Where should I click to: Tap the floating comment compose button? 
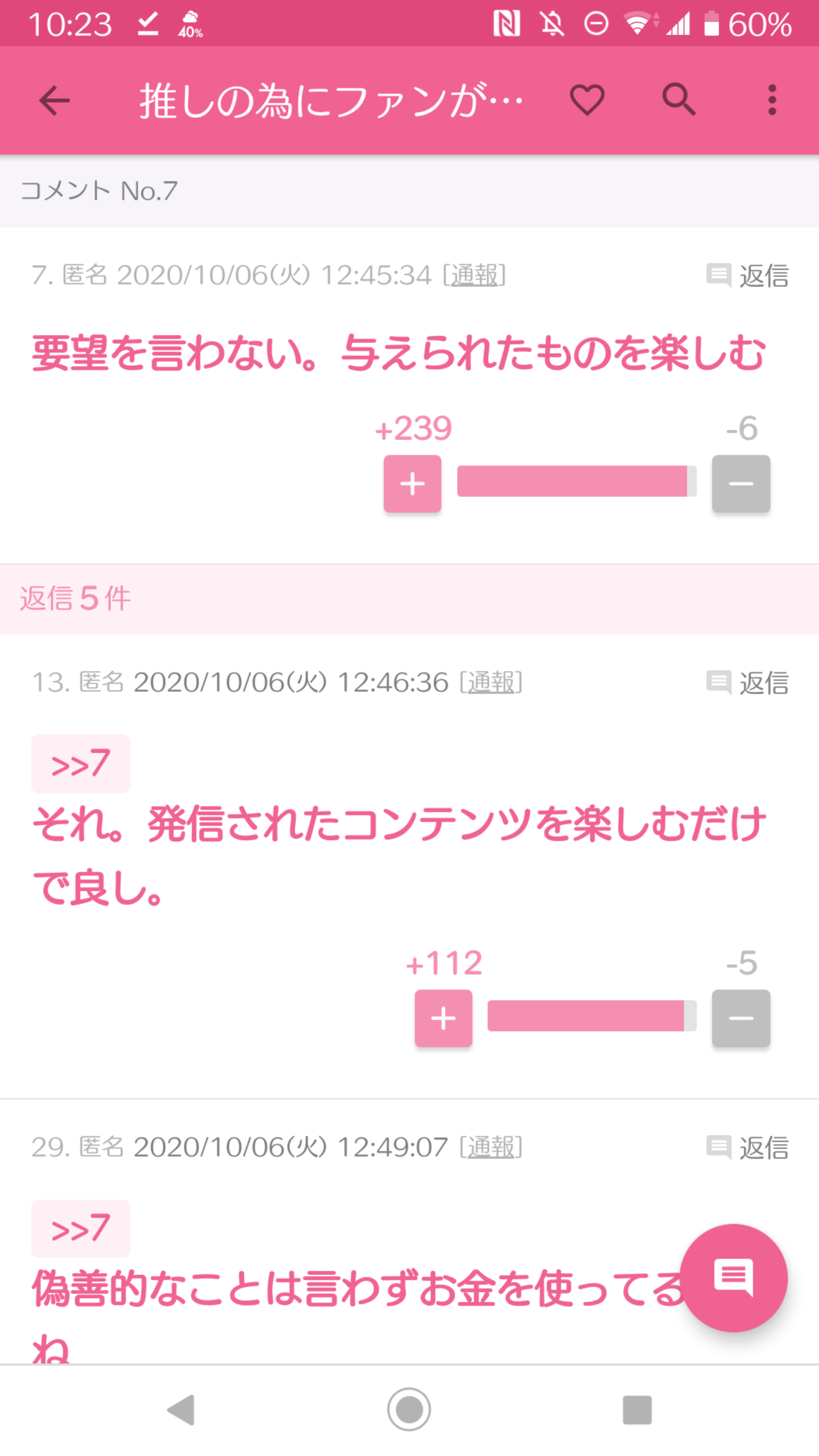pos(734,1277)
